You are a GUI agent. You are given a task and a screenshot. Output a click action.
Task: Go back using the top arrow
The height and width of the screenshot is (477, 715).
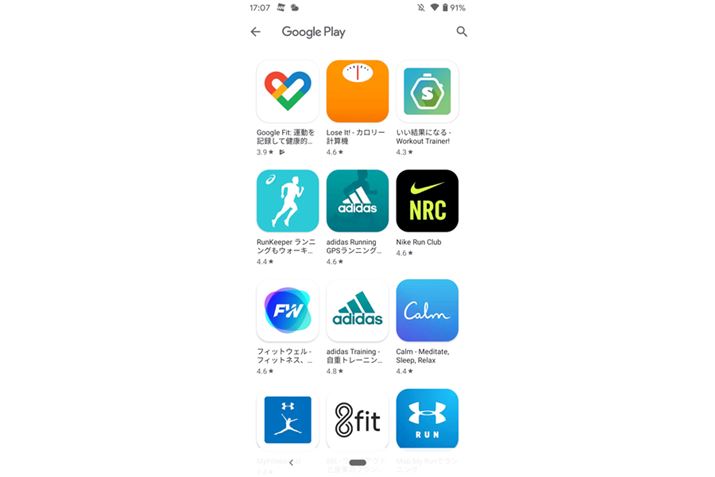(256, 32)
